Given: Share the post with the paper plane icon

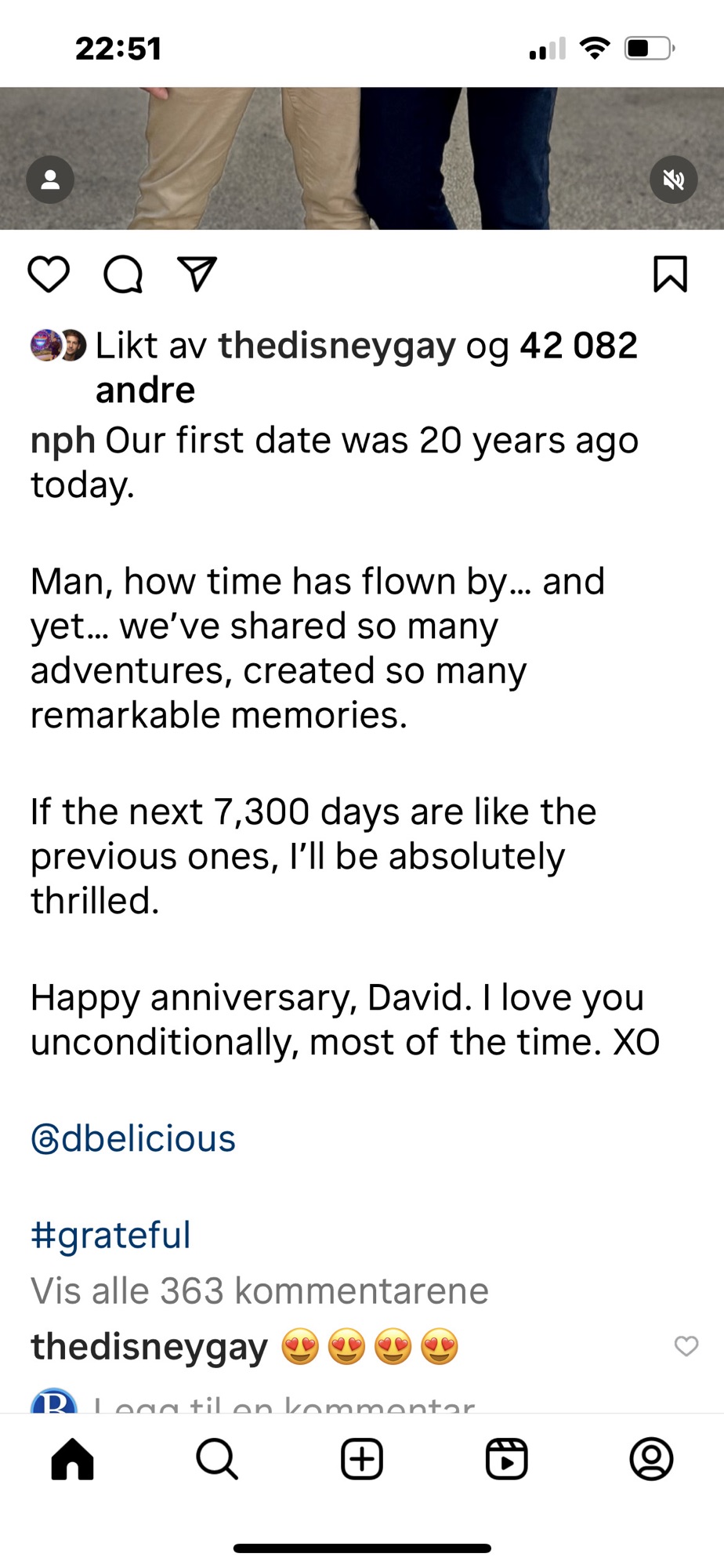Looking at the screenshot, I should (x=197, y=274).
